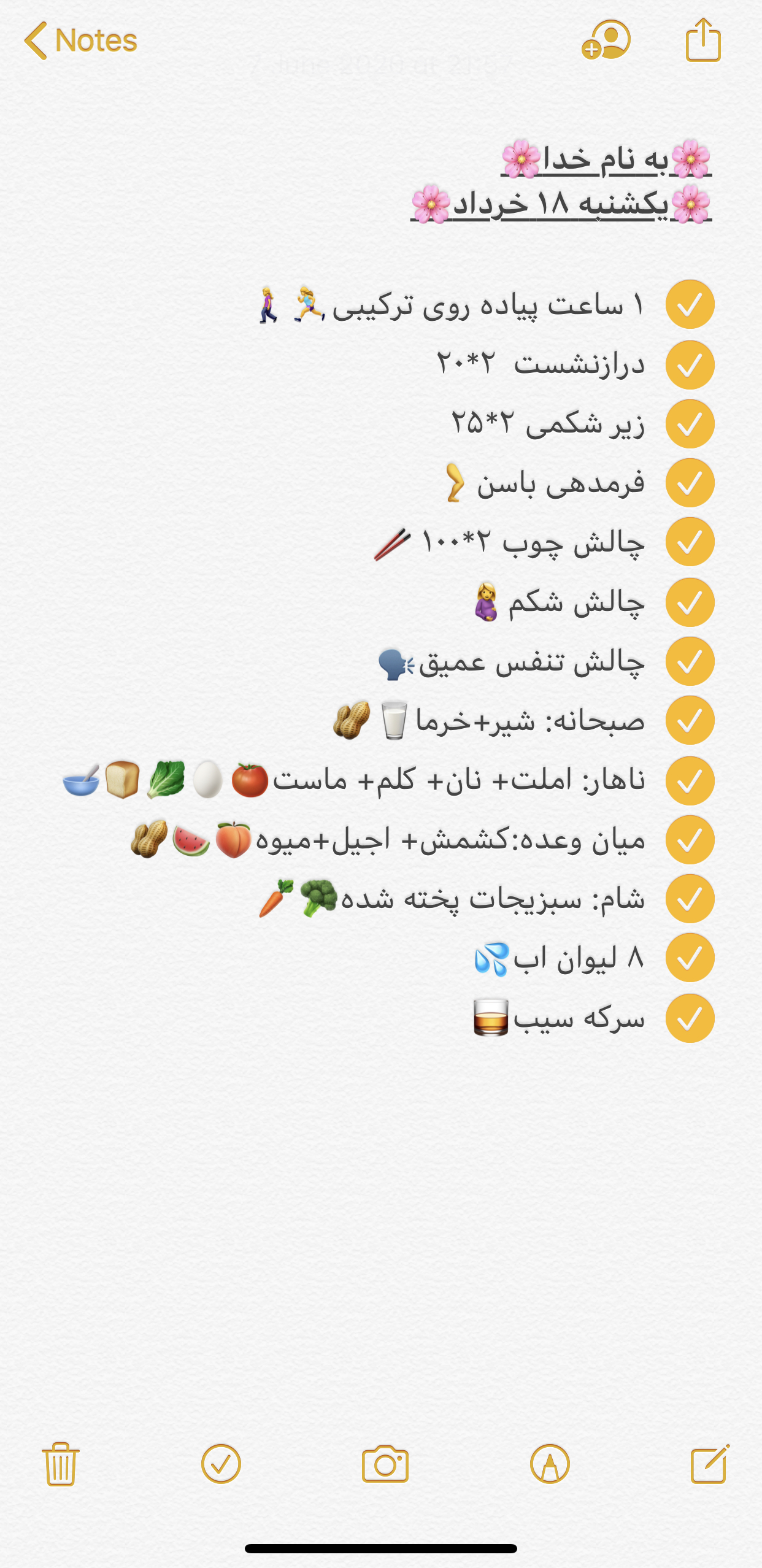The image size is (762, 1568).
Task: Uncheck the چالش شکم item
Action: [x=690, y=602]
